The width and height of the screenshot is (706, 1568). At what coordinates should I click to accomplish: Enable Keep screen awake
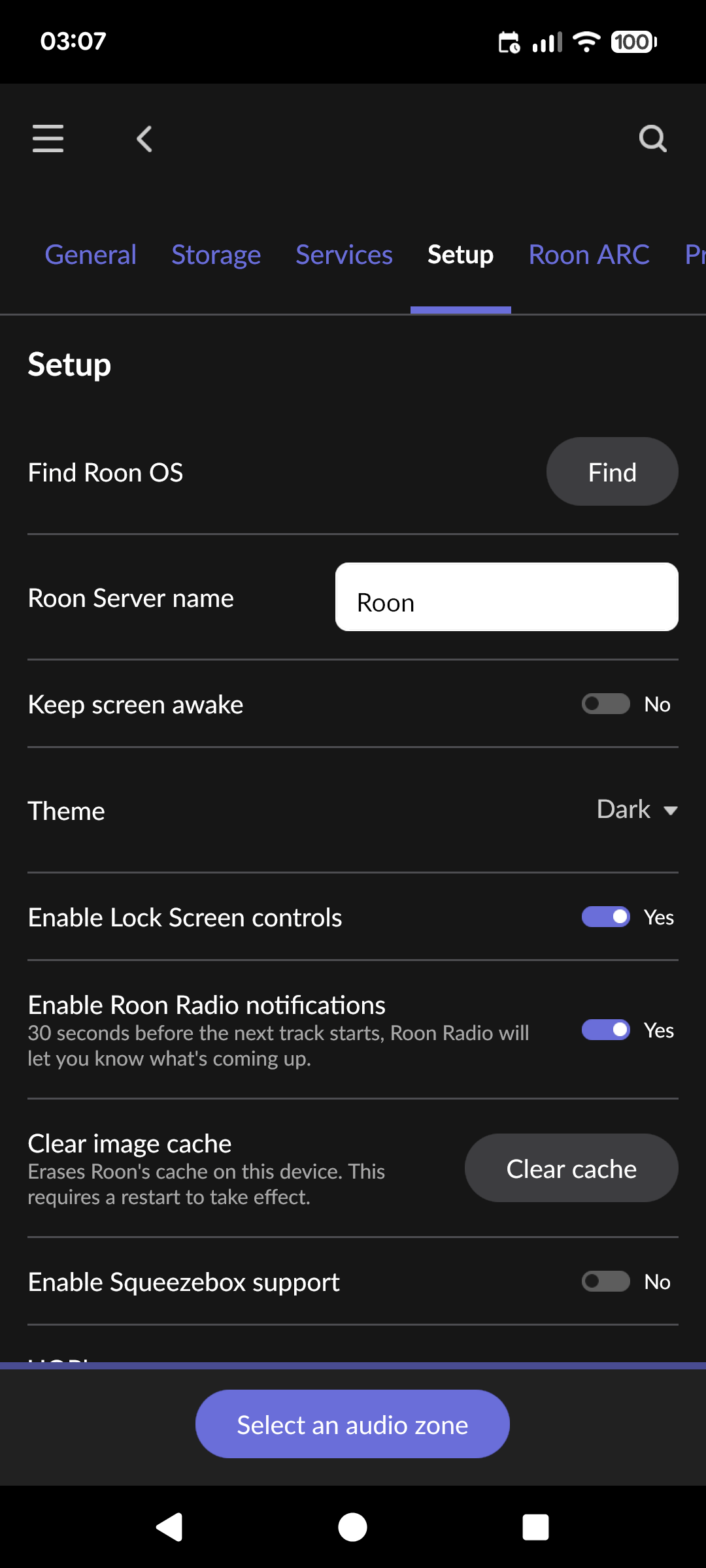coord(606,704)
